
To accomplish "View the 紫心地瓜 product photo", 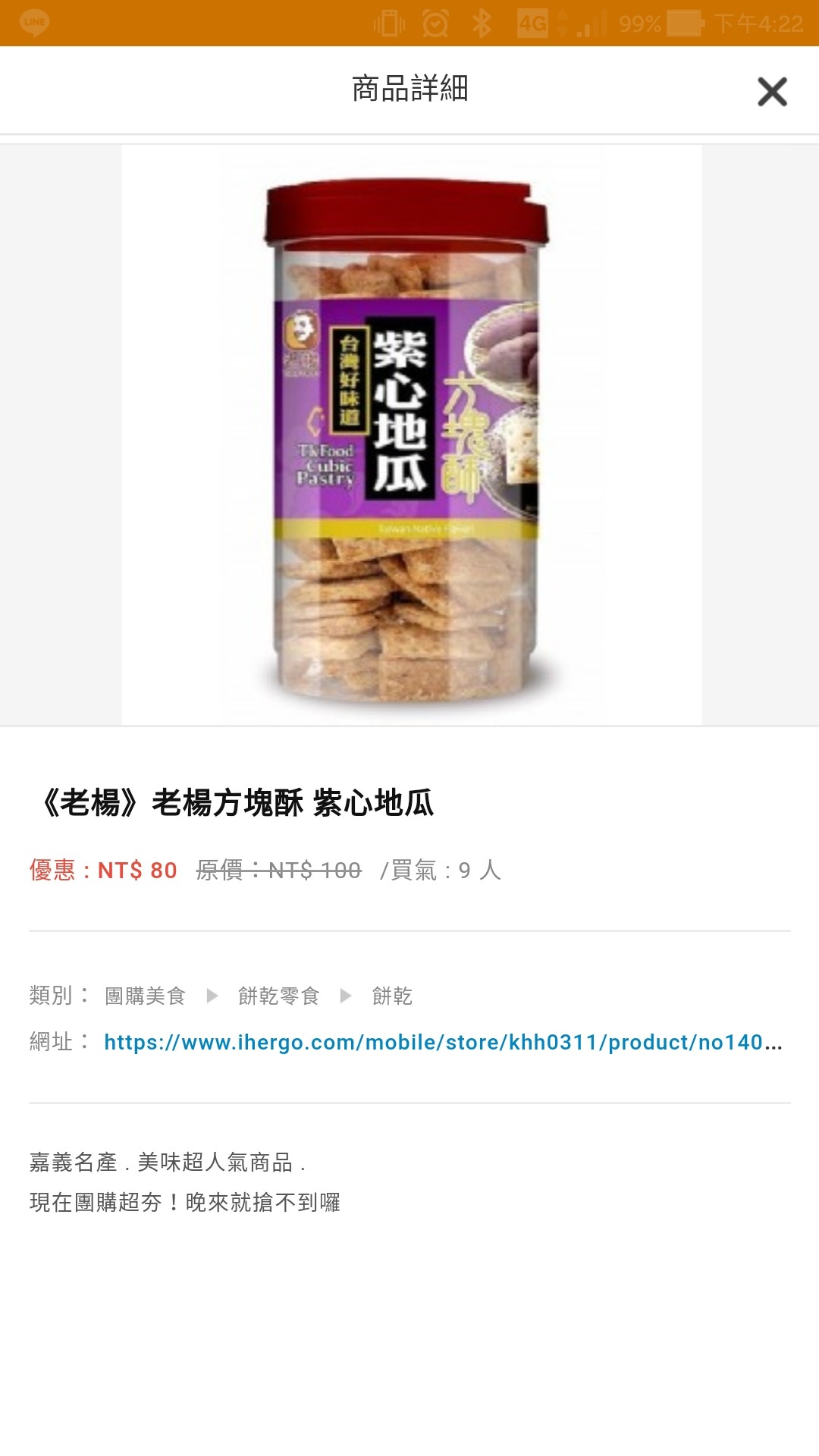I will coord(411,435).
